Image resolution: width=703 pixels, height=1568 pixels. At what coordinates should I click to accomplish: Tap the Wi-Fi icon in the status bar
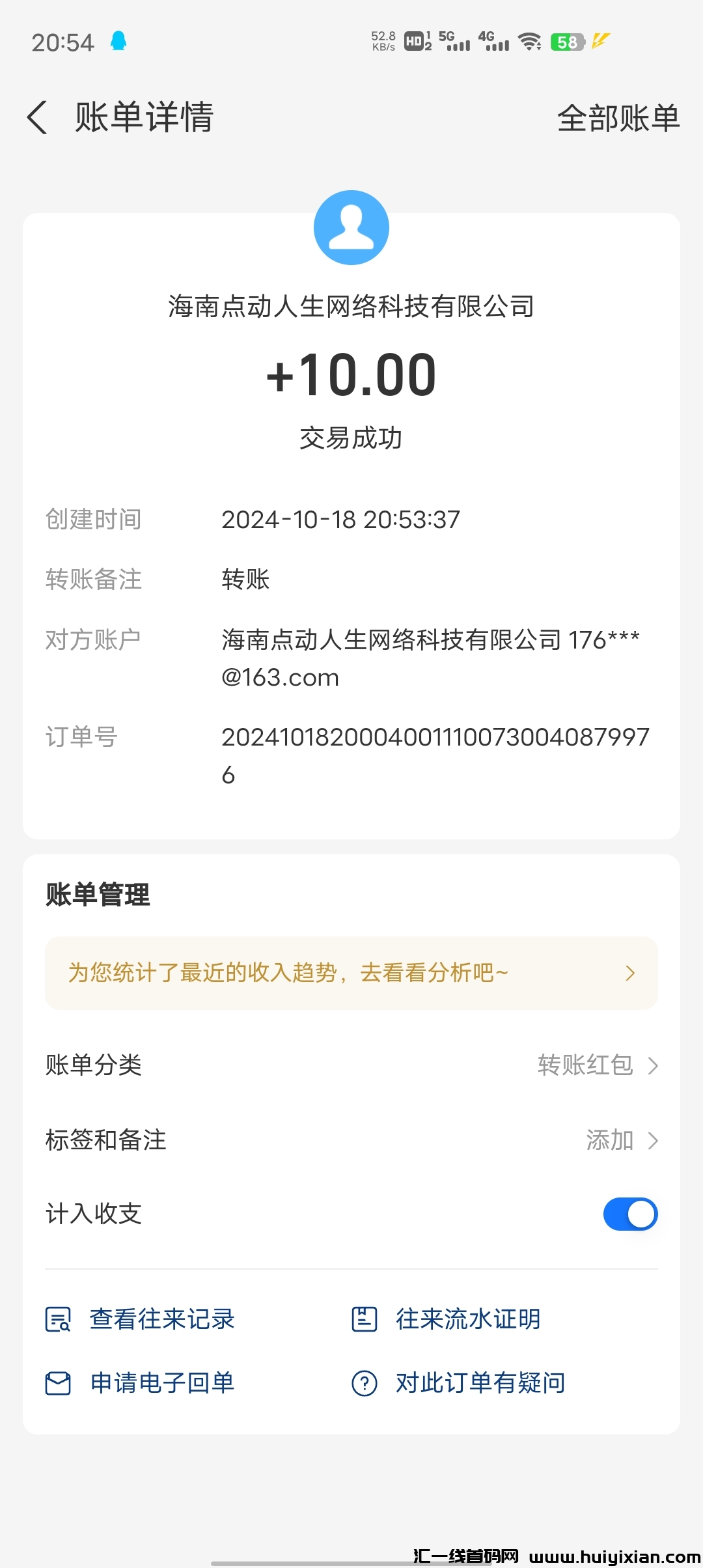pos(529,41)
